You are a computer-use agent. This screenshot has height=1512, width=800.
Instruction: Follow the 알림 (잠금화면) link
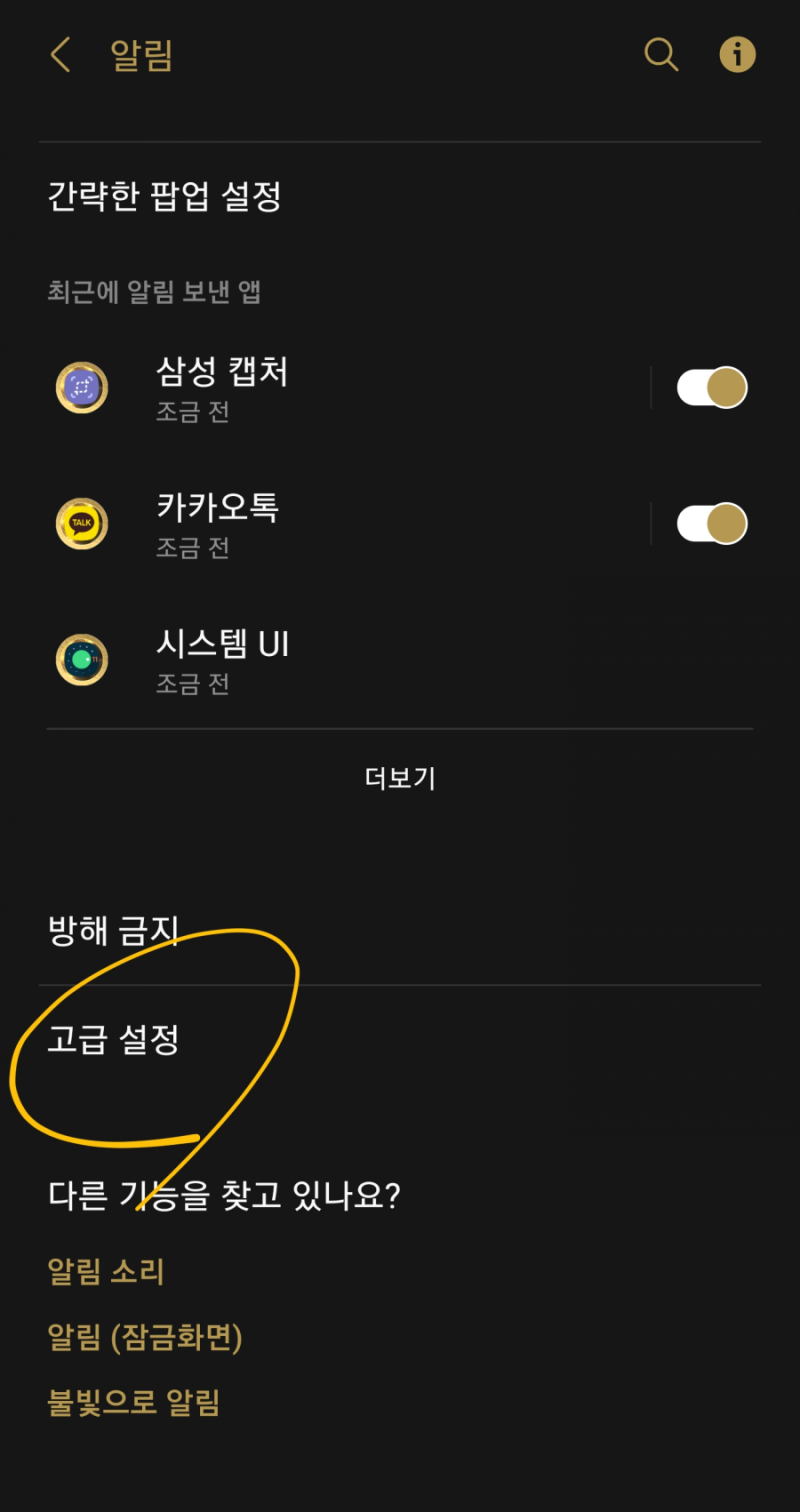coord(145,1337)
